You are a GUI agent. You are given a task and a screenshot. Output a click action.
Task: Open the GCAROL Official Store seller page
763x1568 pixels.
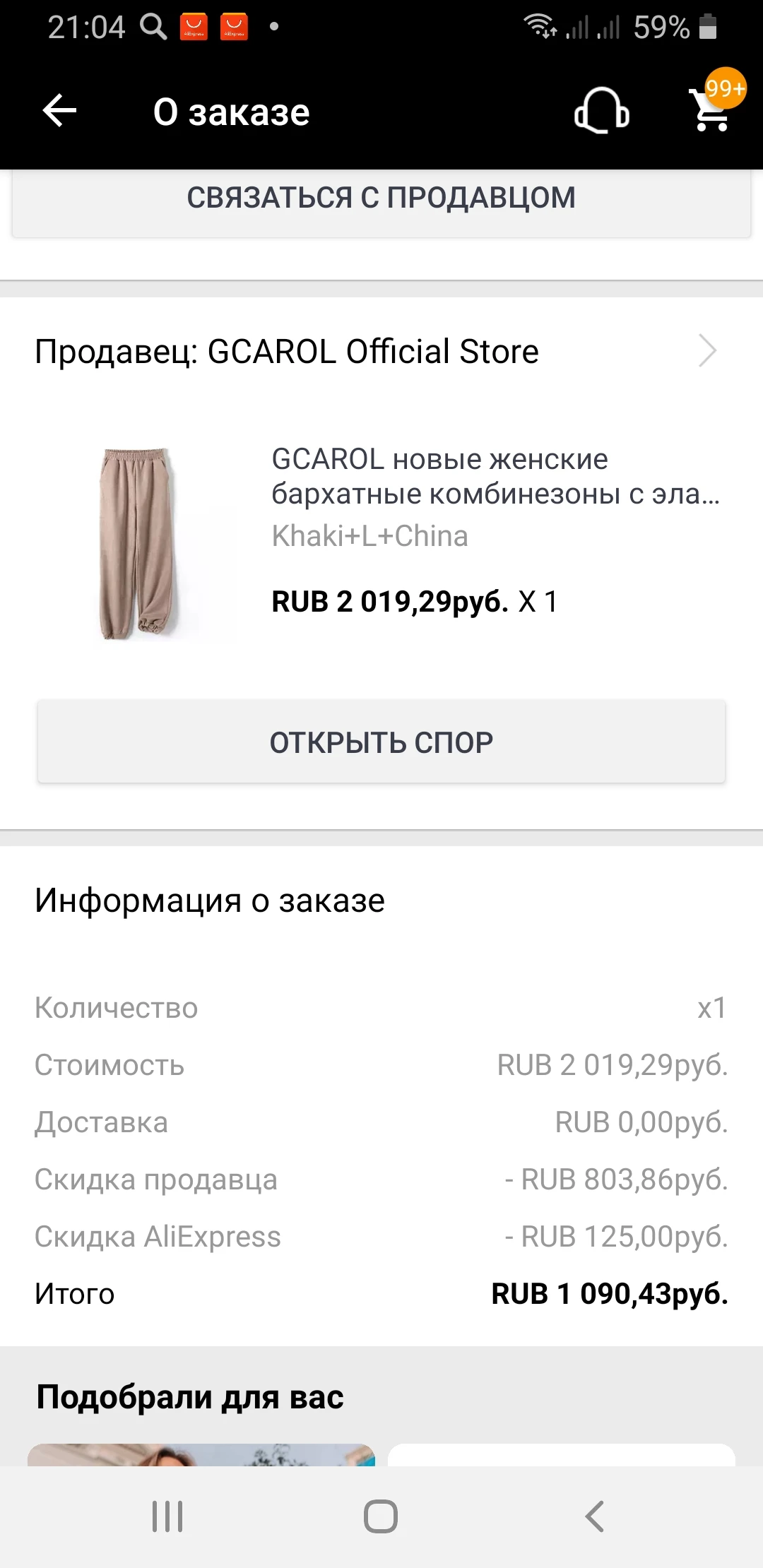pos(374,352)
